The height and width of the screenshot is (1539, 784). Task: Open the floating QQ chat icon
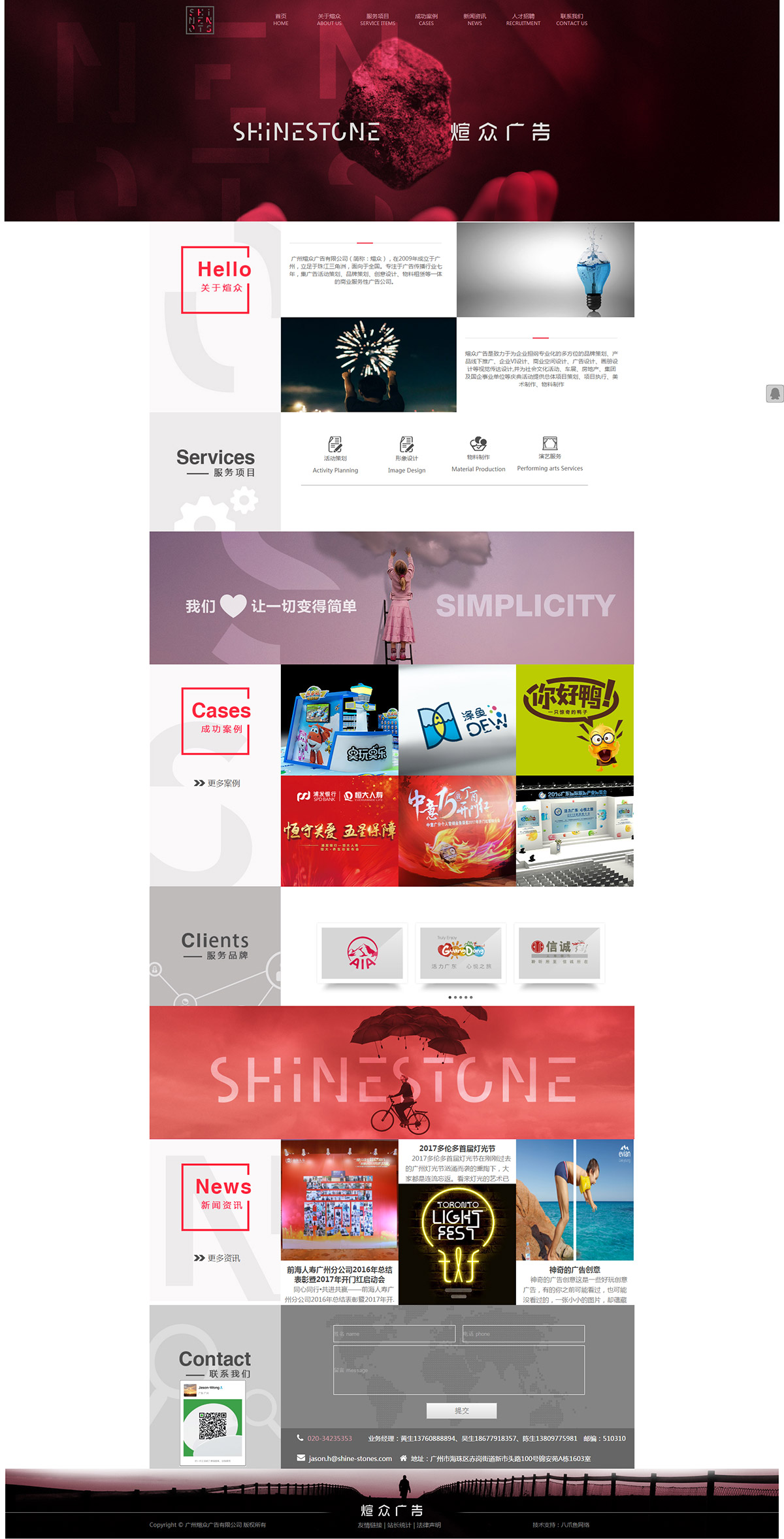coord(774,393)
